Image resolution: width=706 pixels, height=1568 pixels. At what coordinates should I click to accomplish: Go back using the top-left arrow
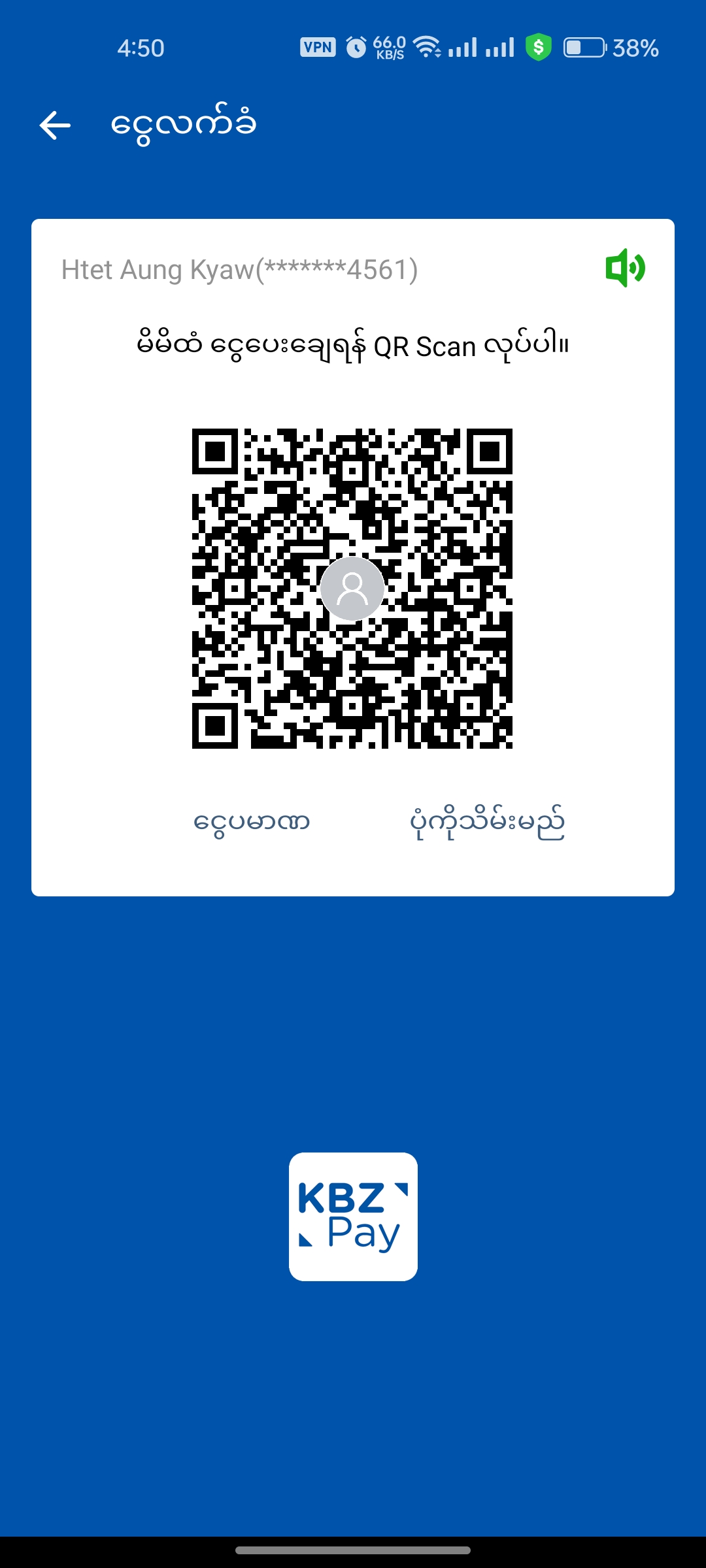click(x=55, y=125)
